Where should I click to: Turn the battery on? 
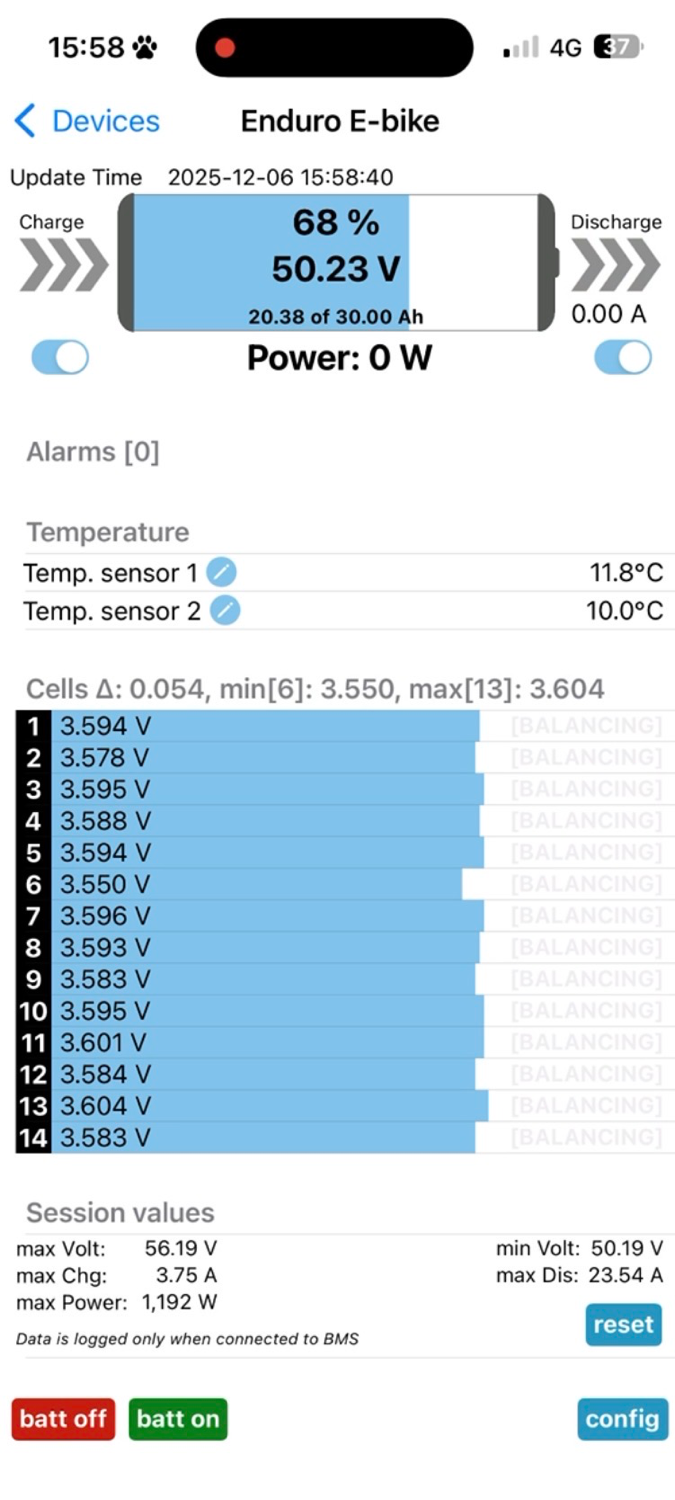click(178, 1418)
